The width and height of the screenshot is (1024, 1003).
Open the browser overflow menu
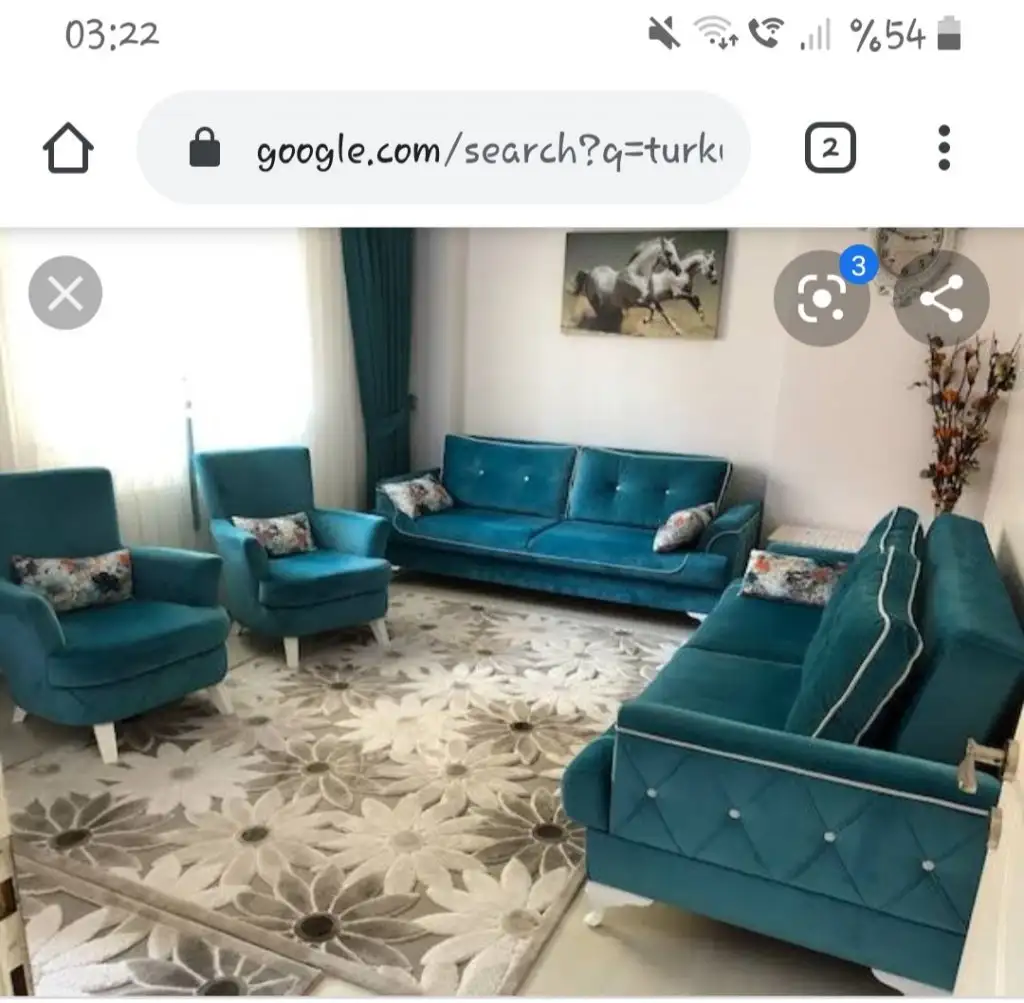pos(944,149)
